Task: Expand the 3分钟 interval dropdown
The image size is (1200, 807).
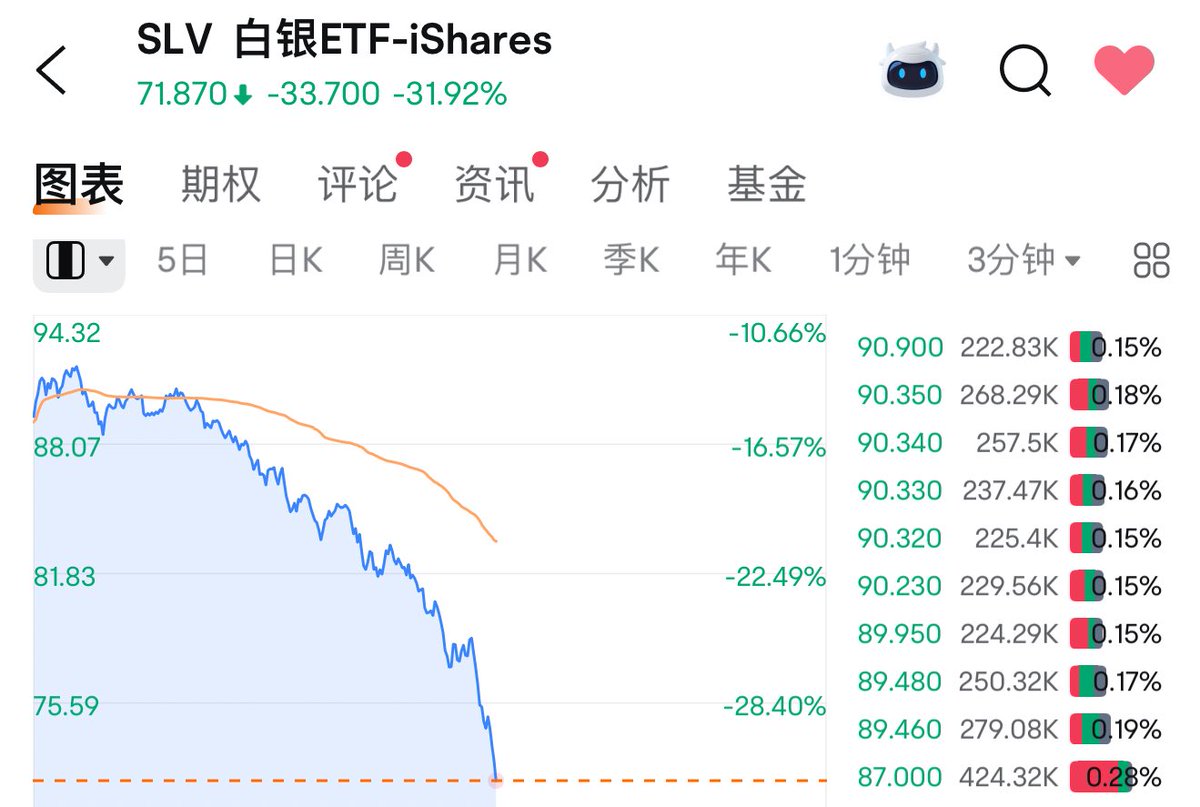Action: coord(1023,261)
